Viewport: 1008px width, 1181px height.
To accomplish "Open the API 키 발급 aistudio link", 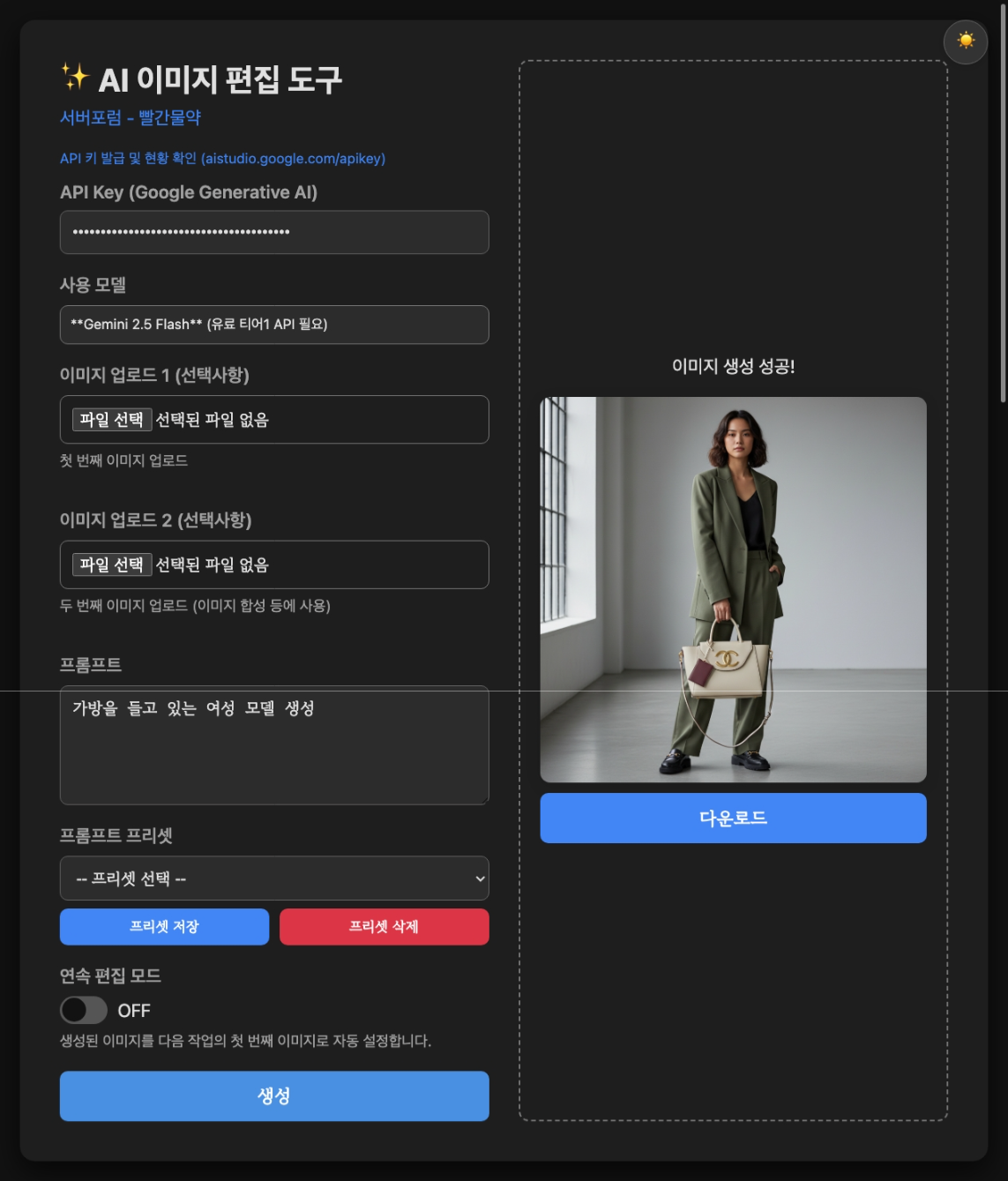I will [222, 159].
